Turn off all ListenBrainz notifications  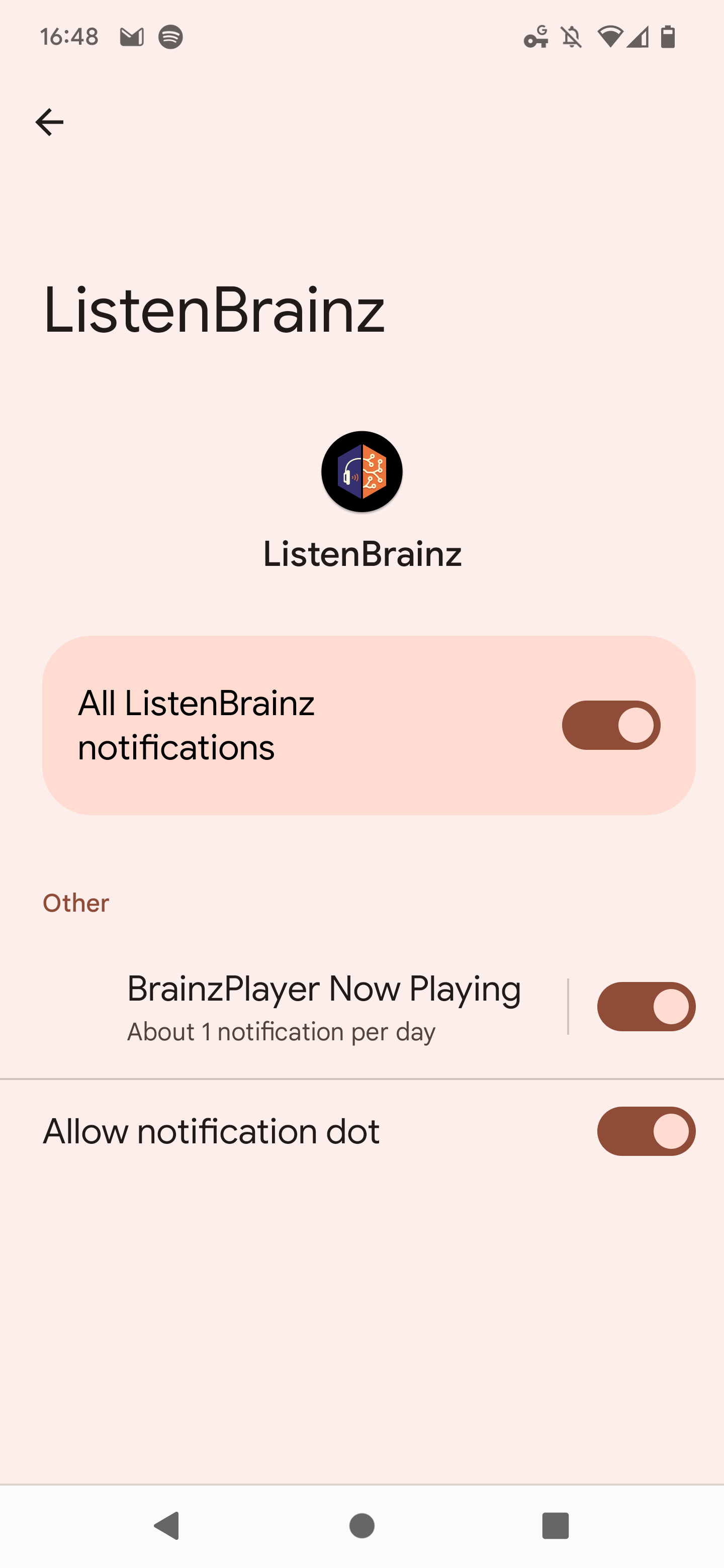point(611,725)
